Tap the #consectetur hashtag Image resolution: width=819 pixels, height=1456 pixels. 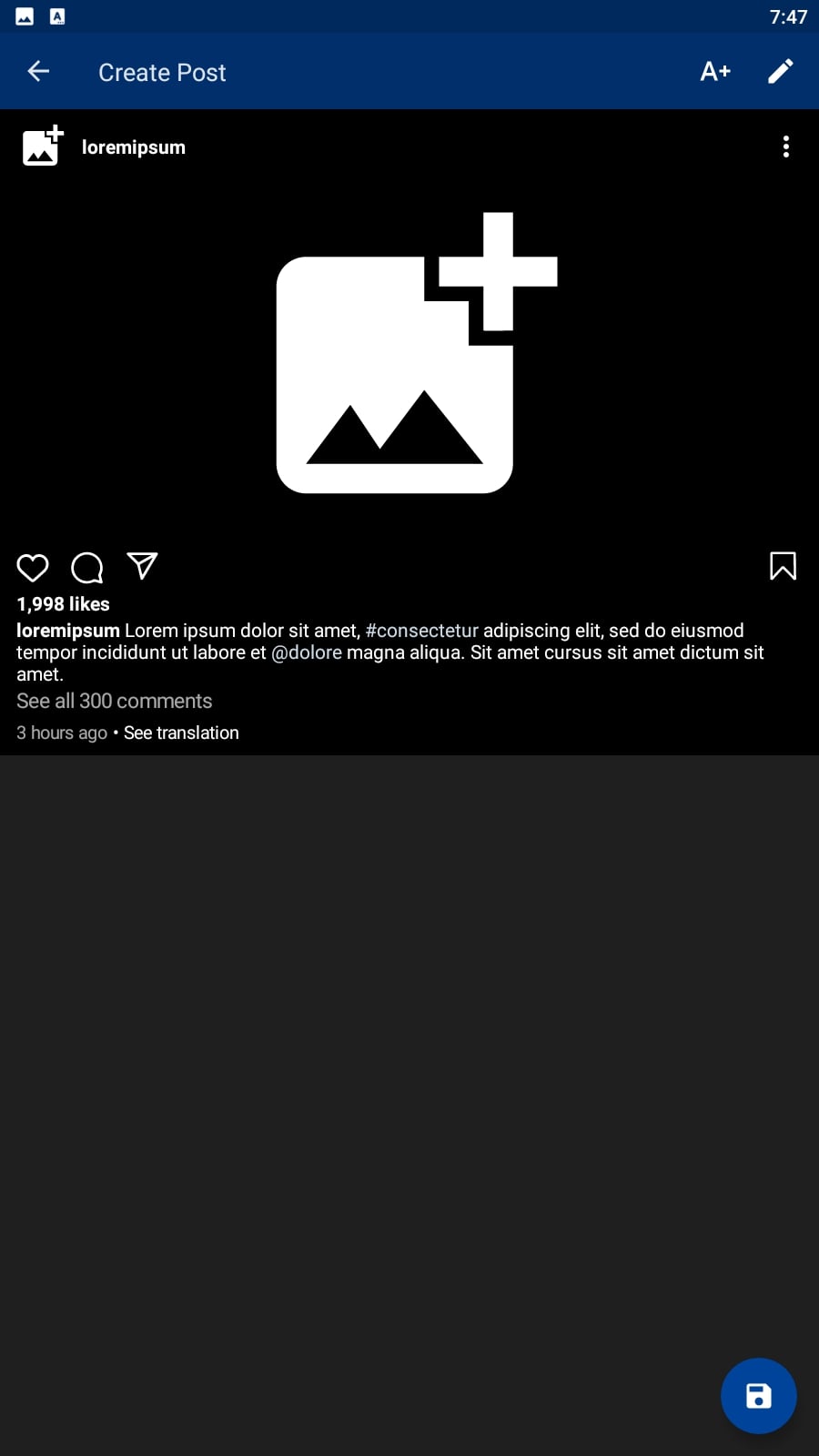(x=421, y=631)
